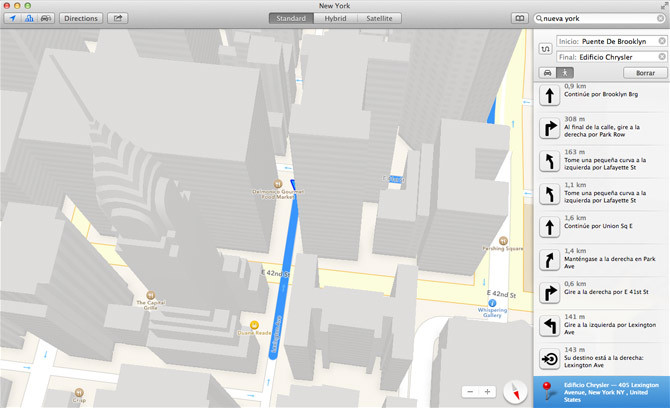This screenshot has height=408, width=670.
Task: Open the bookmarks book icon
Action: pos(519,18)
